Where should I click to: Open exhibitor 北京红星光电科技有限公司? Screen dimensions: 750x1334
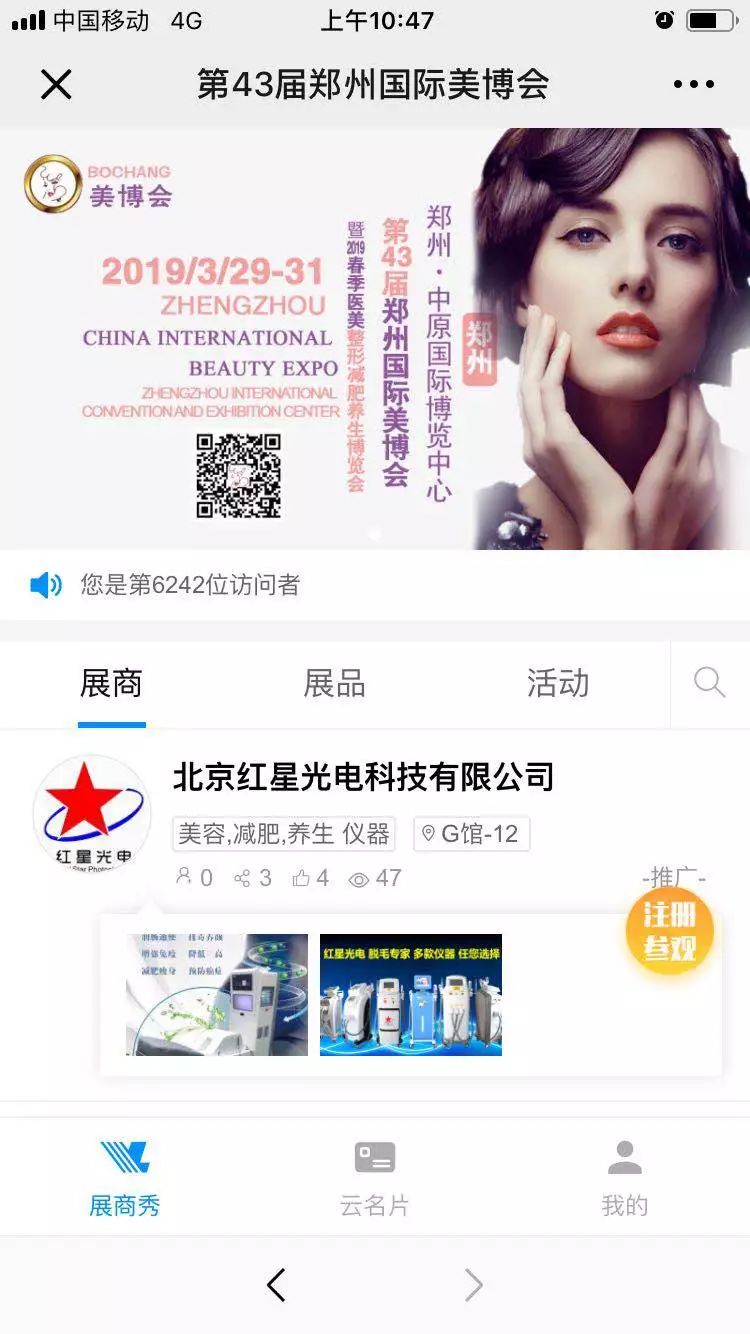click(x=363, y=777)
